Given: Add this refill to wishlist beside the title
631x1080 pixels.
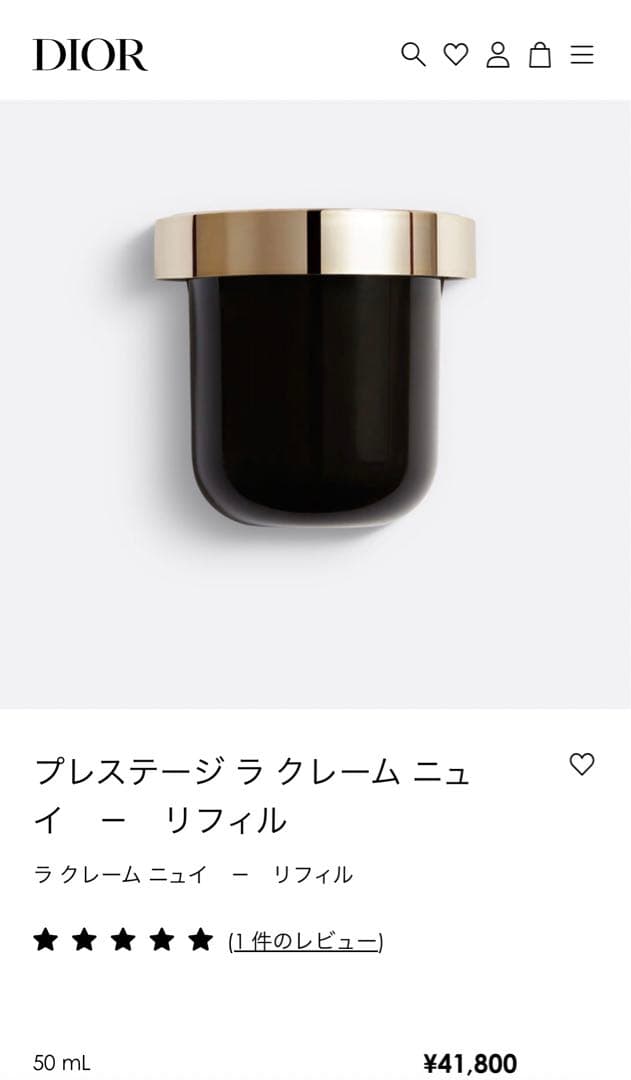Looking at the screenshot, I should (x=581, y=765).
